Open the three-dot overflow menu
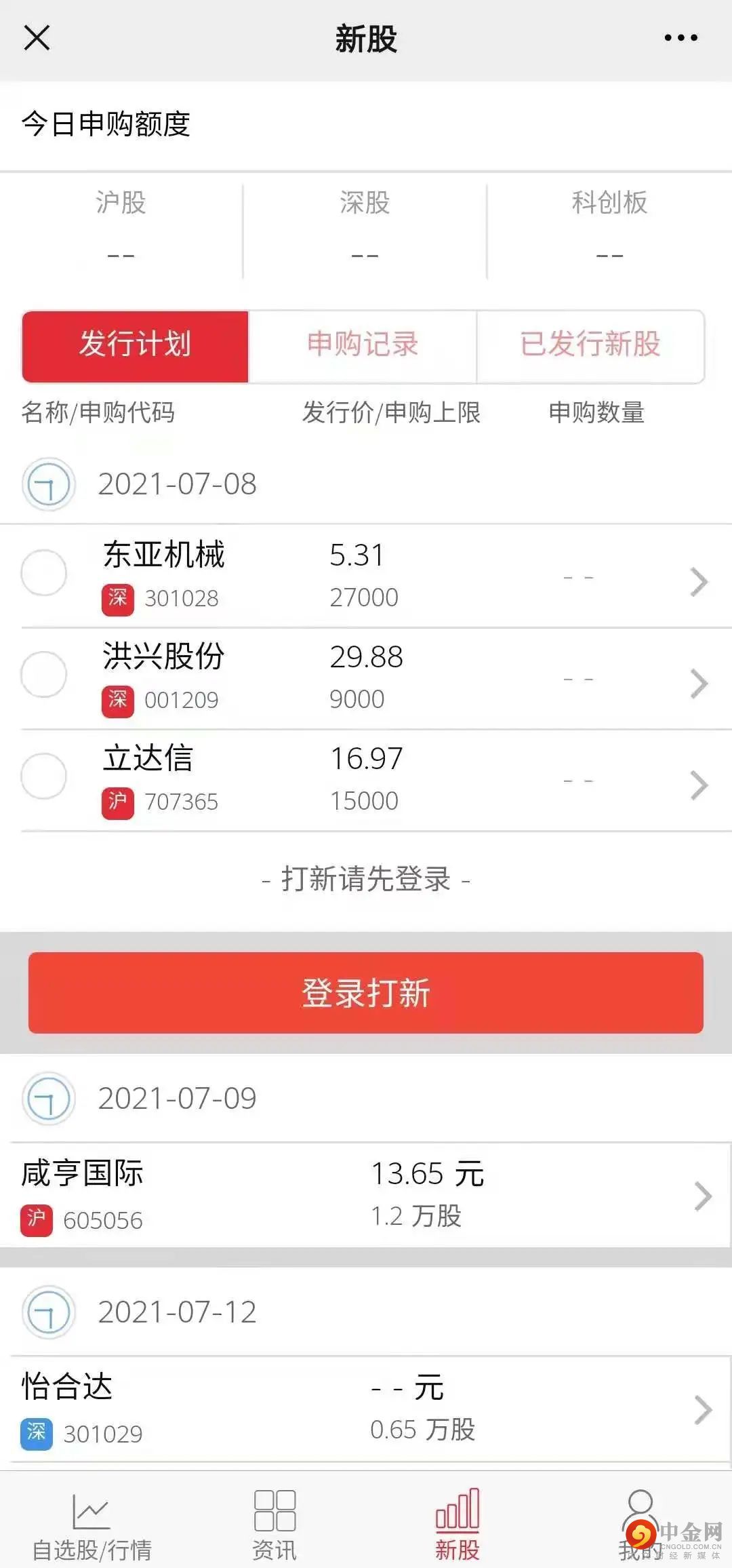This screenshot has width=732, height=1568. pyautogui.click(x=680, y=38)
